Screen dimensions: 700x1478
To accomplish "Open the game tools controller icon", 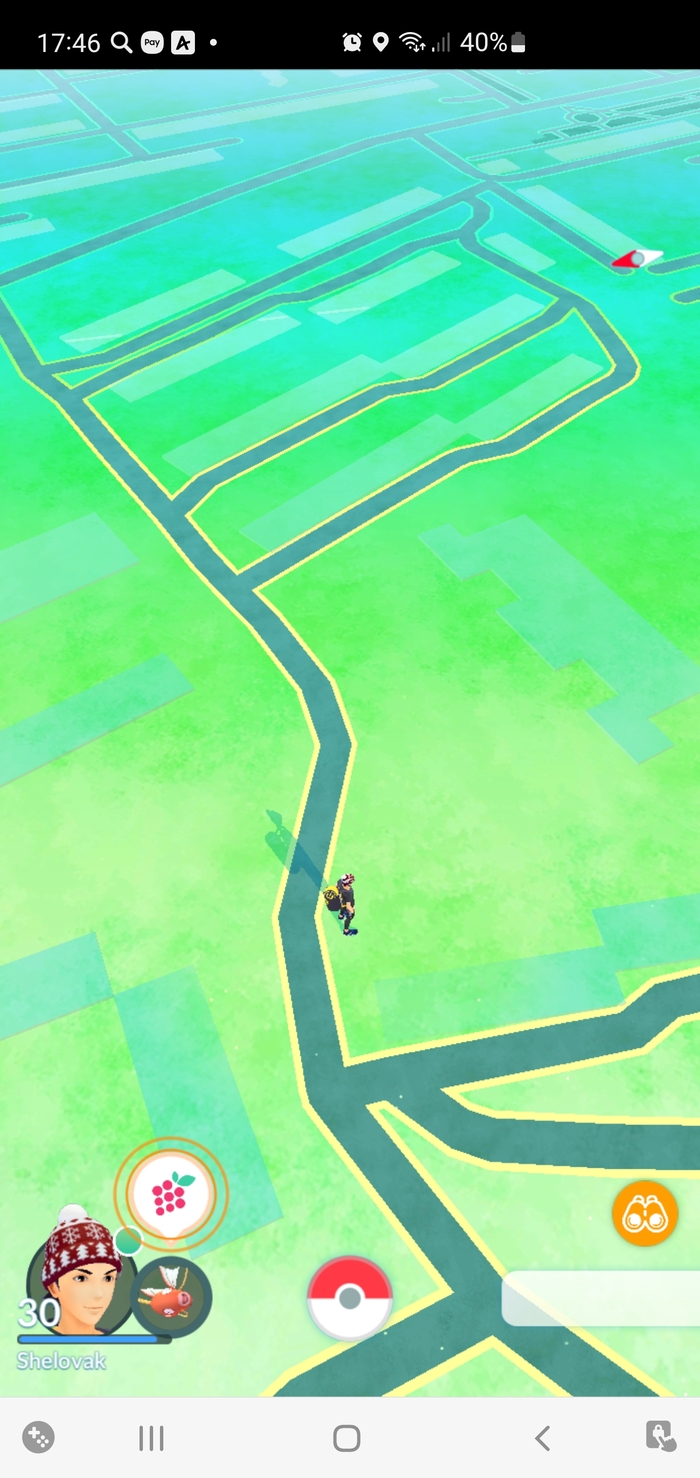I will coord(38,1437).
